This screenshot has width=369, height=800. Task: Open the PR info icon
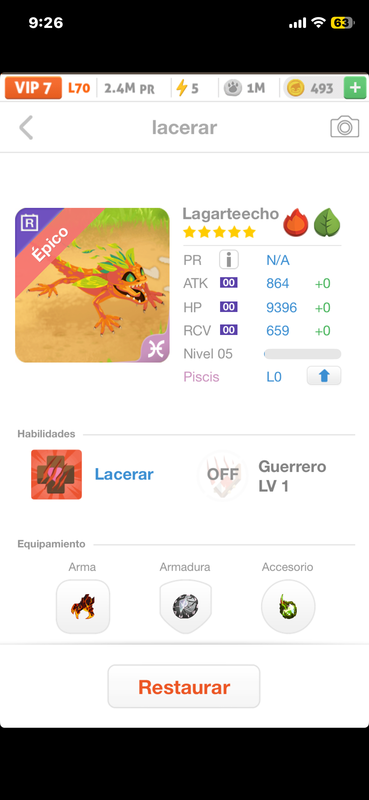click(x=229, y=260)
